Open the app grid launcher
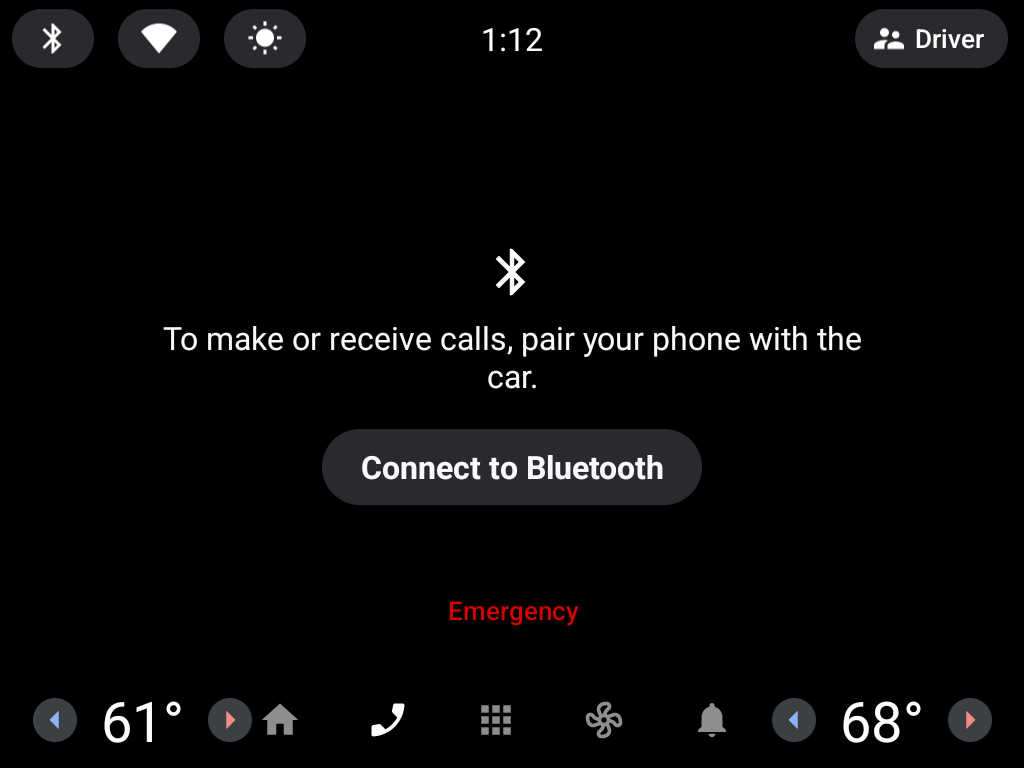The image size is (1024, 768). pos(496,720)
